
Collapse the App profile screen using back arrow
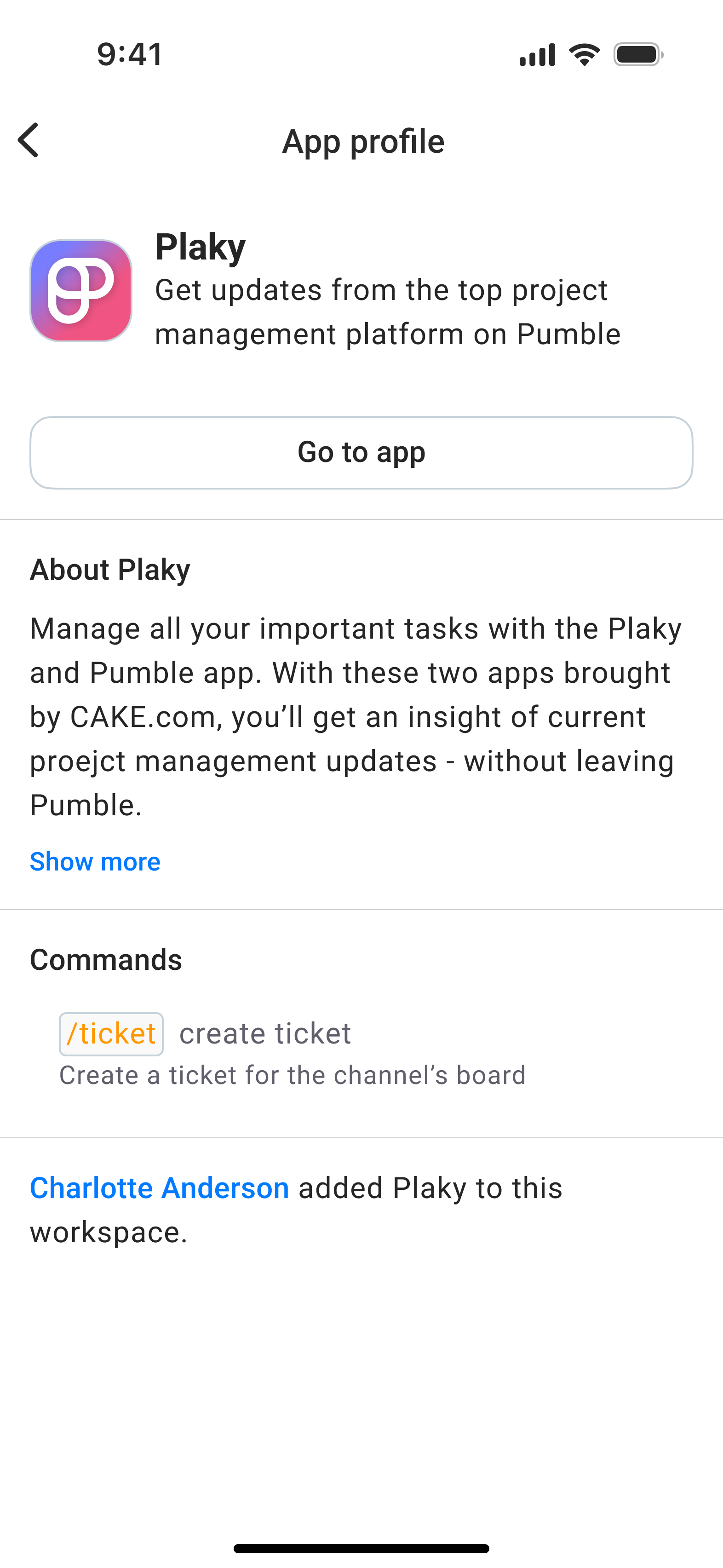pyautogui.click(x=29, y=141)
